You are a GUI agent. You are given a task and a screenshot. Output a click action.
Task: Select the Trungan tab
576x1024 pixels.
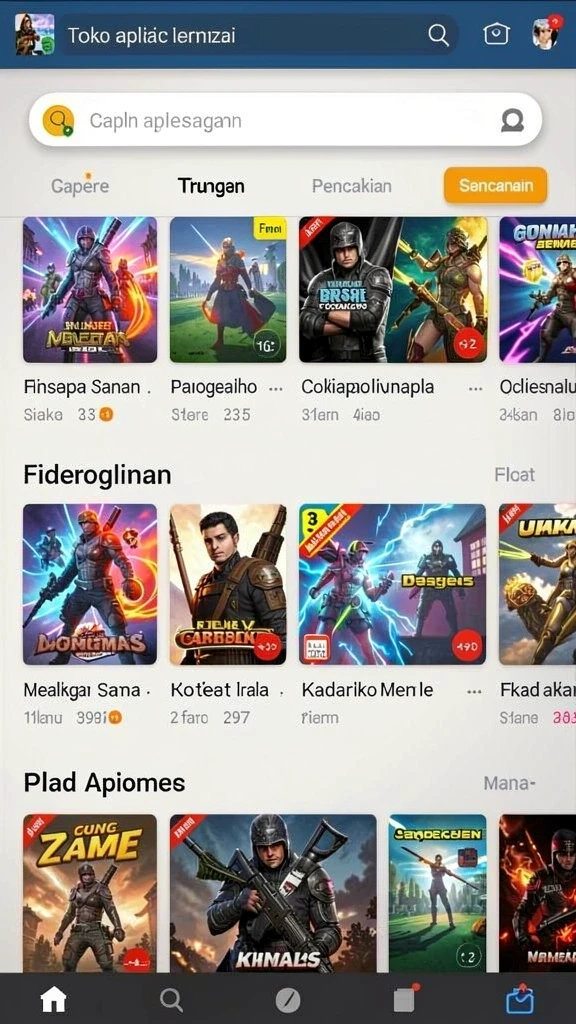pos(211,186)
